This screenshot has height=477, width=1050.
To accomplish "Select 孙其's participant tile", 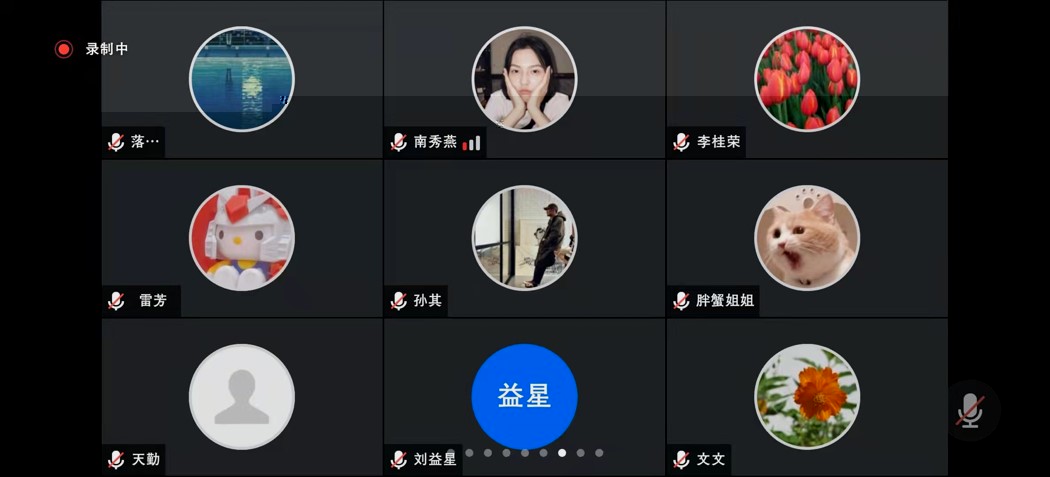I will 524,238.
